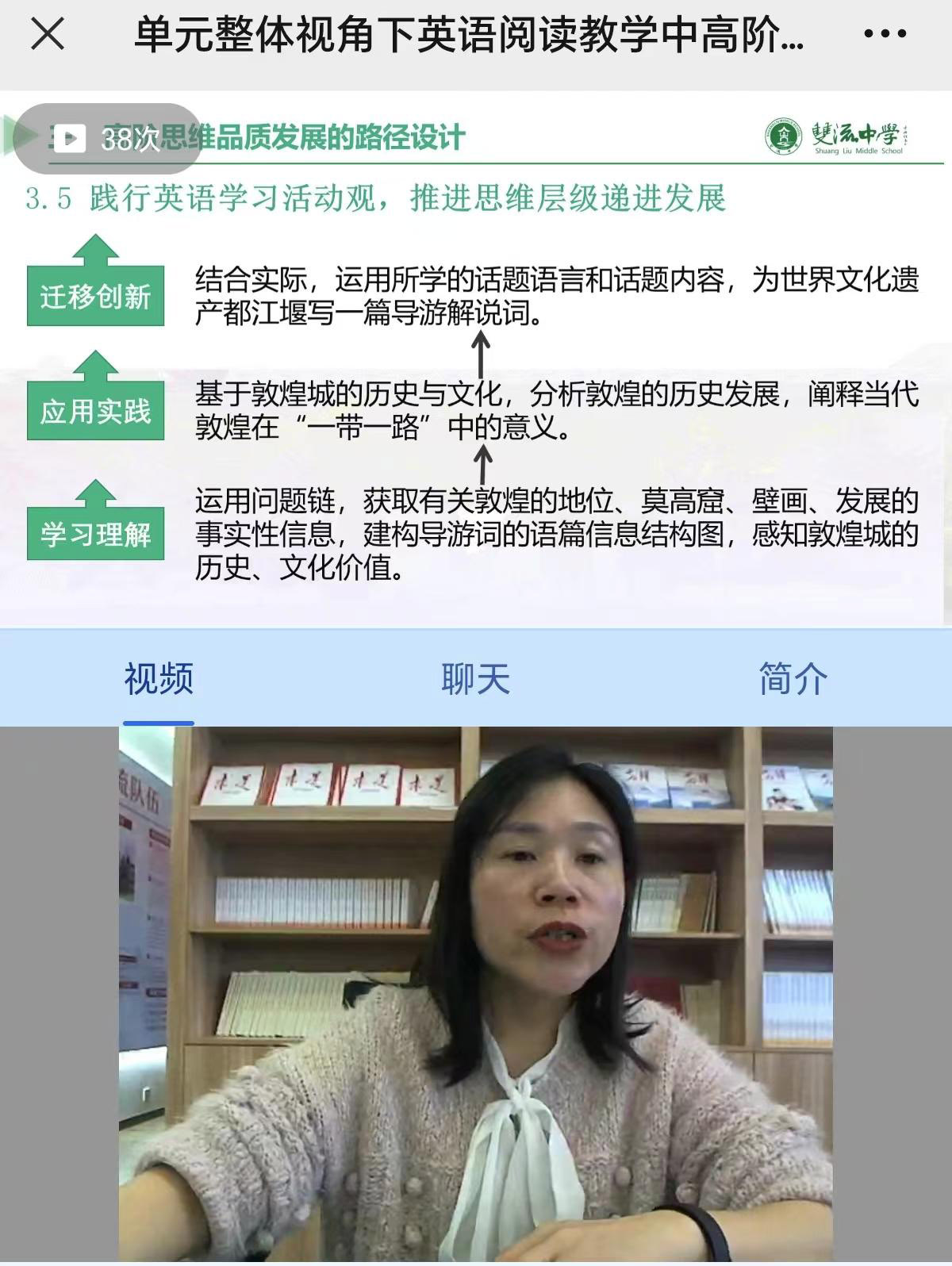952x1266 pixels.
Task: Close the live stream page
Action: 47,36
